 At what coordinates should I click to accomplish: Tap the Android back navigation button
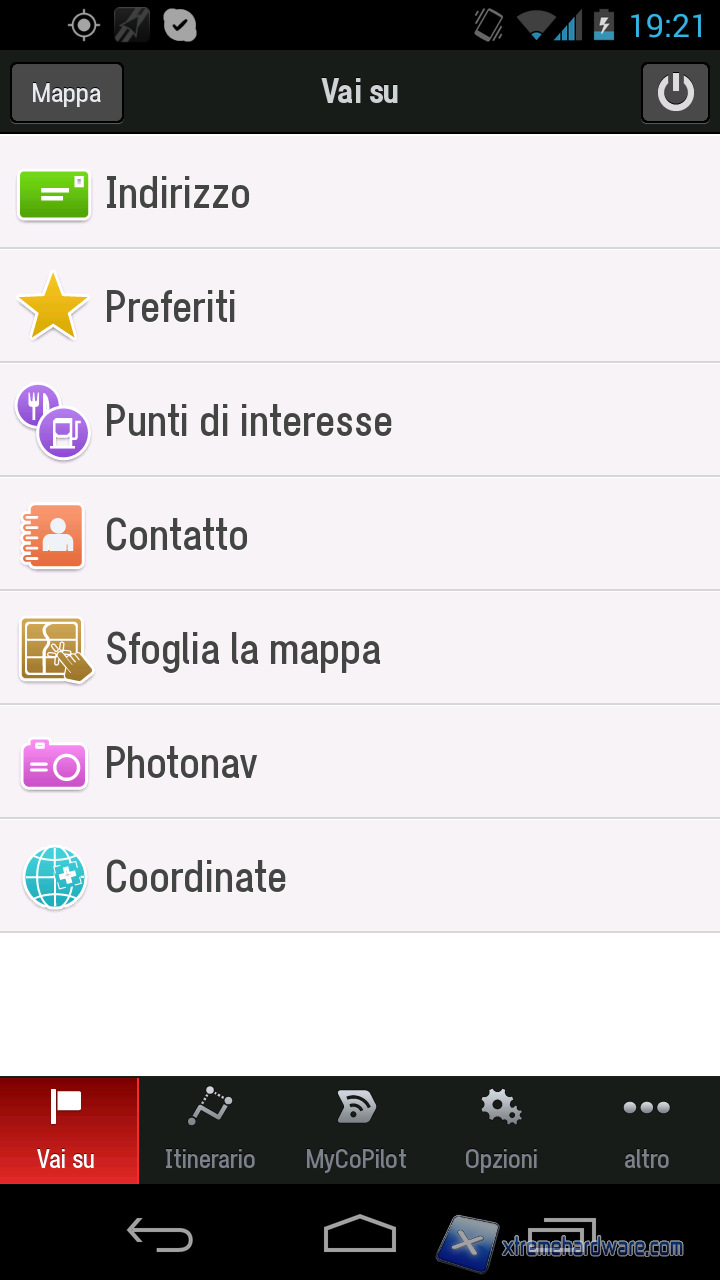pyautogui.click(x=160, y=1235)
